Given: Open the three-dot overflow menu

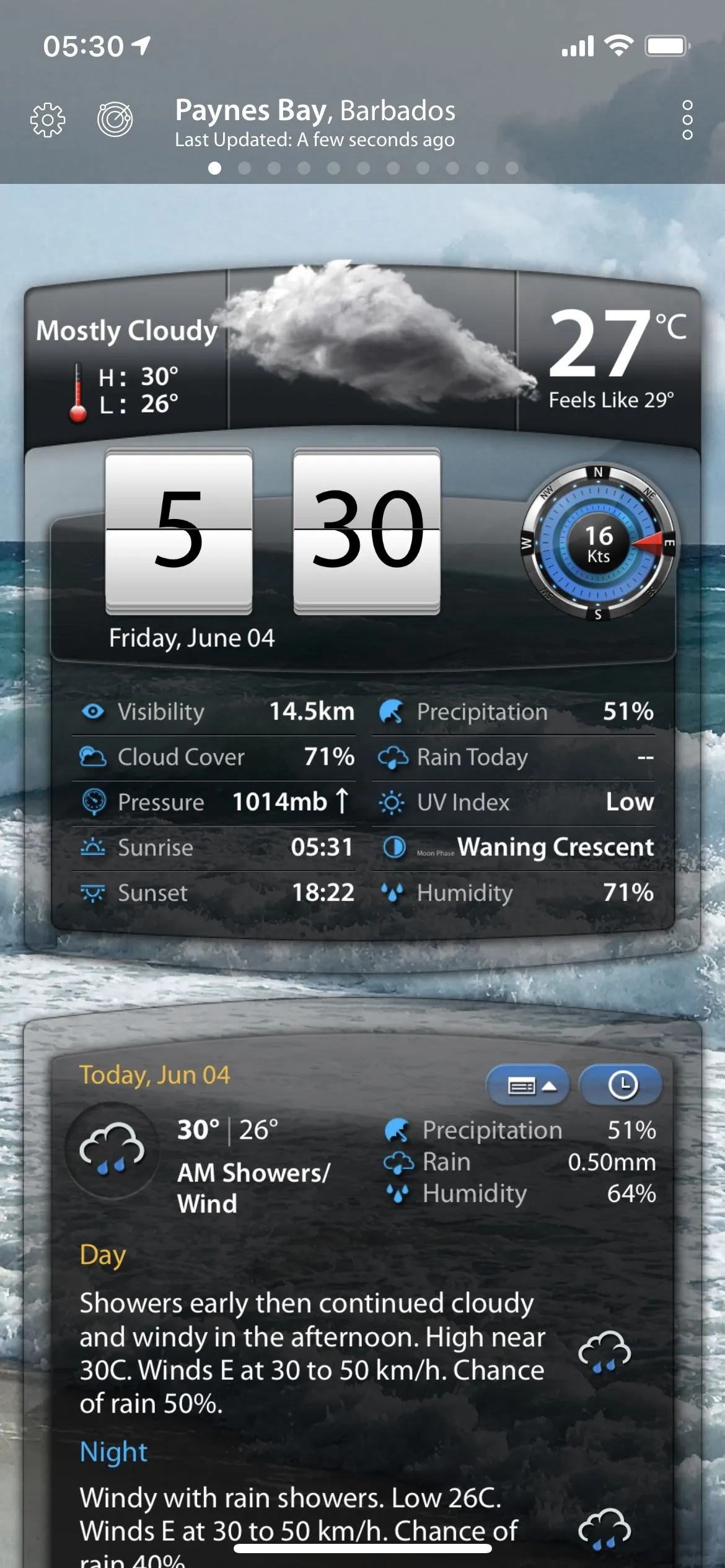Looking at the screenshot, I should pos(687,120).
